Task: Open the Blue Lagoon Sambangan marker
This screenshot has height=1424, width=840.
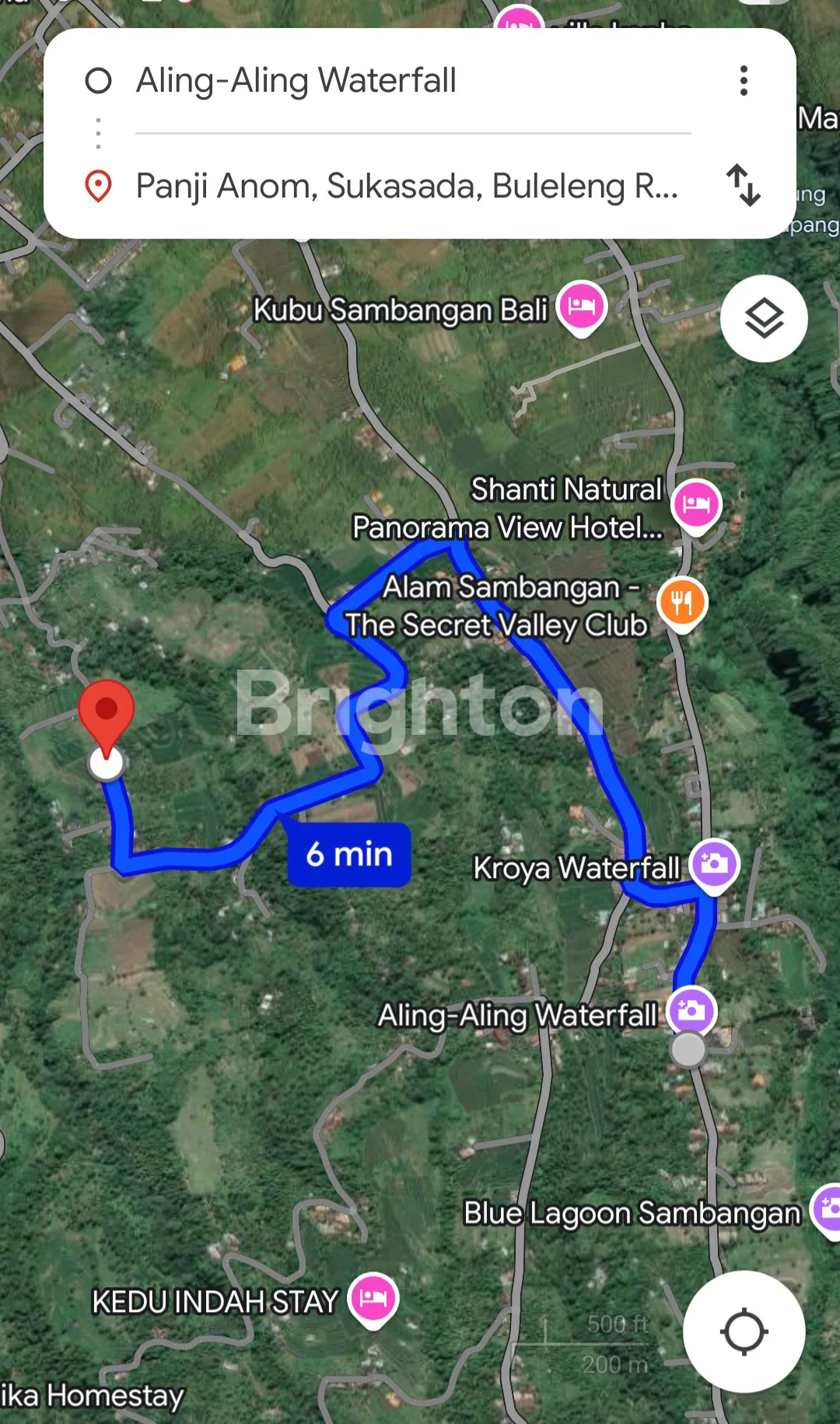Action: pos(828,1209)
